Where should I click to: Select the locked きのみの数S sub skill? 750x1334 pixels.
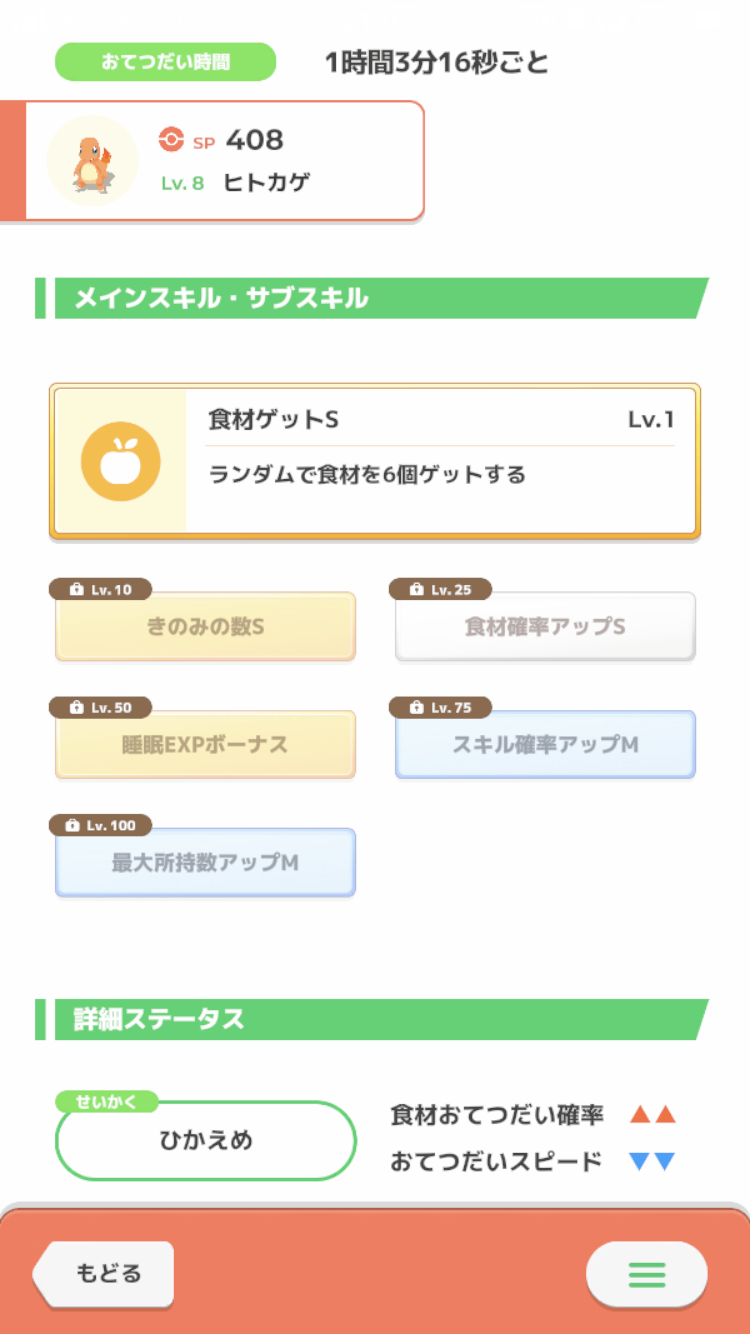[205, 627]
